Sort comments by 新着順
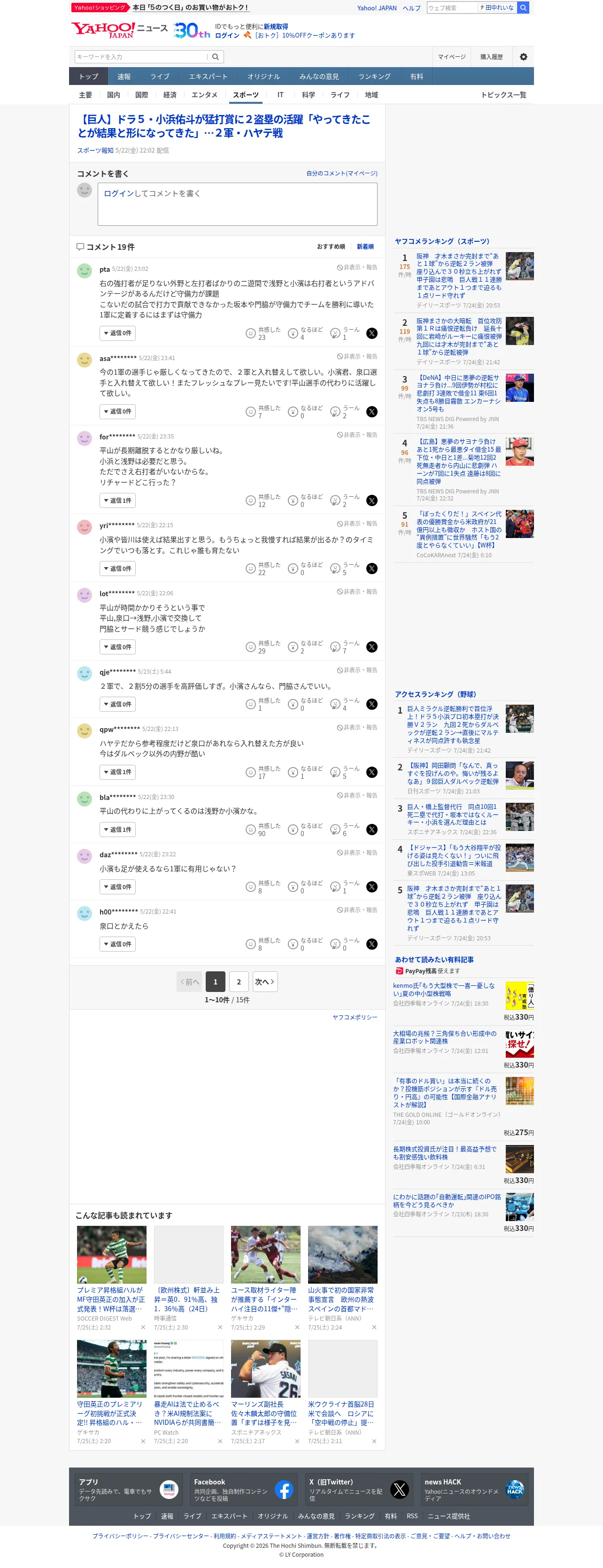This screenshot has width=603, height=1568. (x=365, y=246)
